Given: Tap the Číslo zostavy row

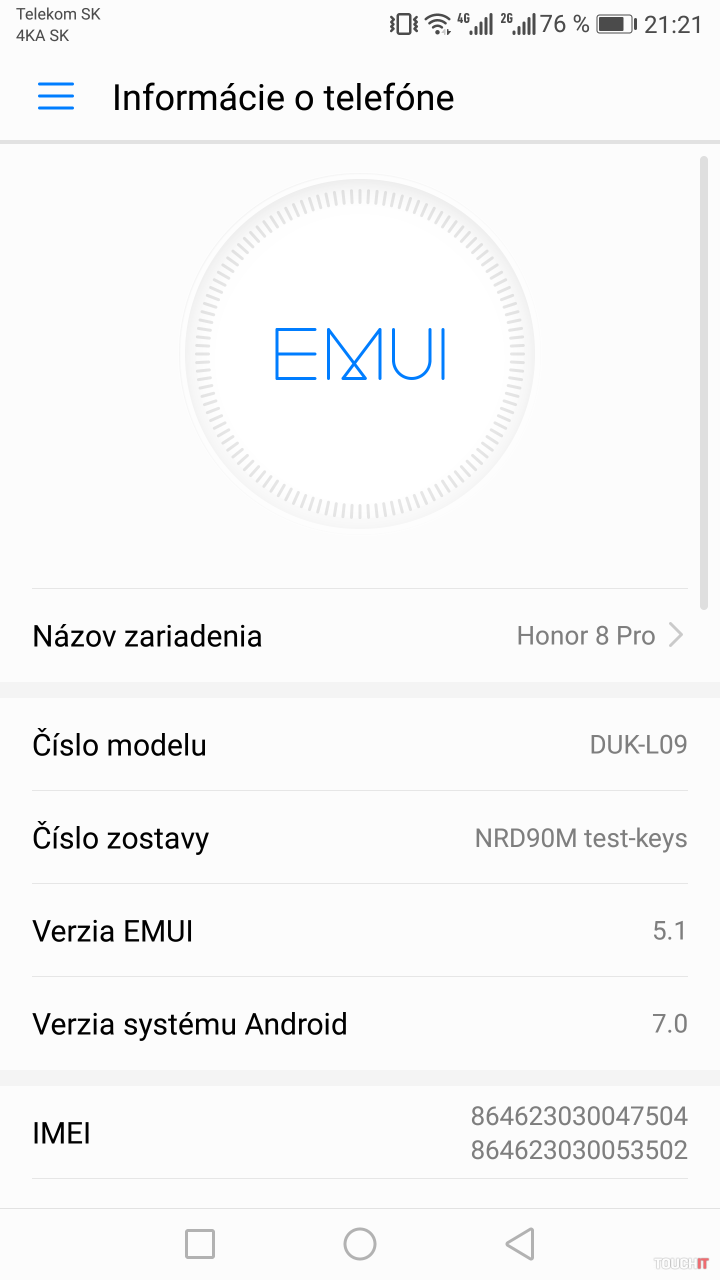Looking at the screenshot, I should point(360,838).
